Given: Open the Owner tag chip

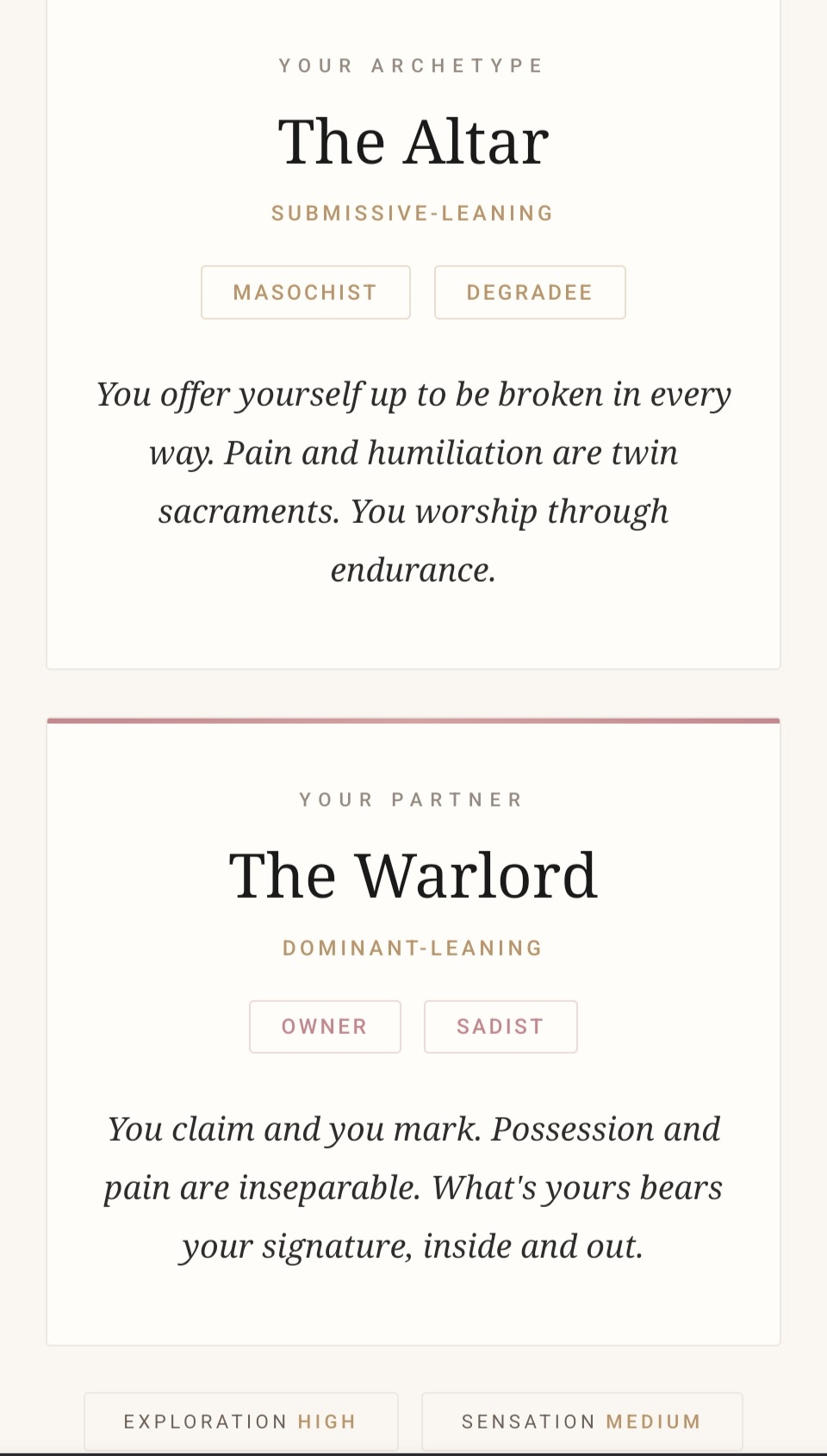Looking at the screenshot, I should [x=325, y=1027].
